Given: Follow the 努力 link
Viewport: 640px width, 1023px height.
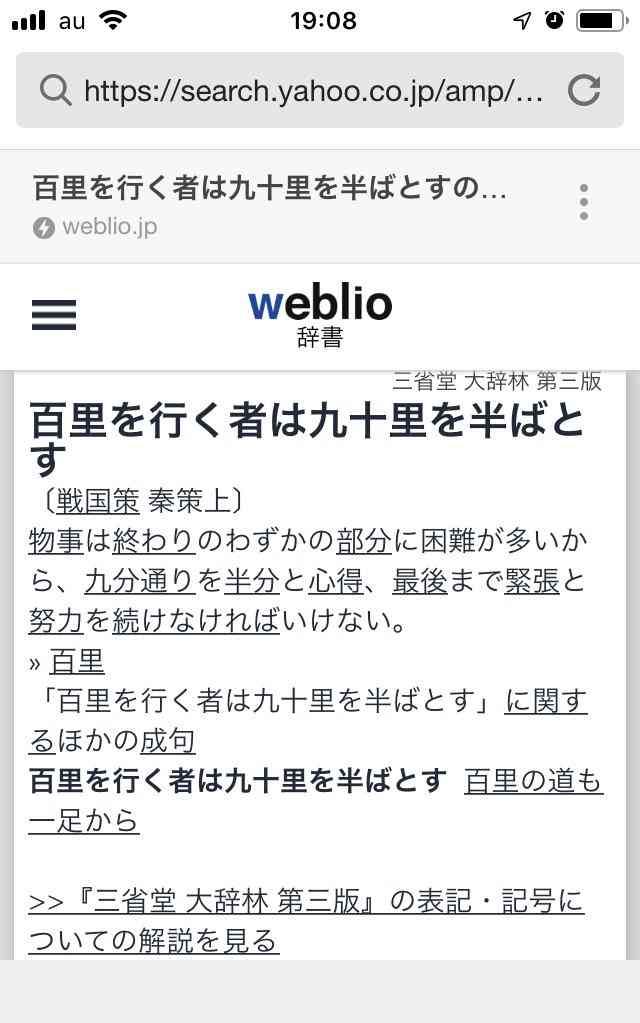Looking at the screenshot, I should pos(56,621).
